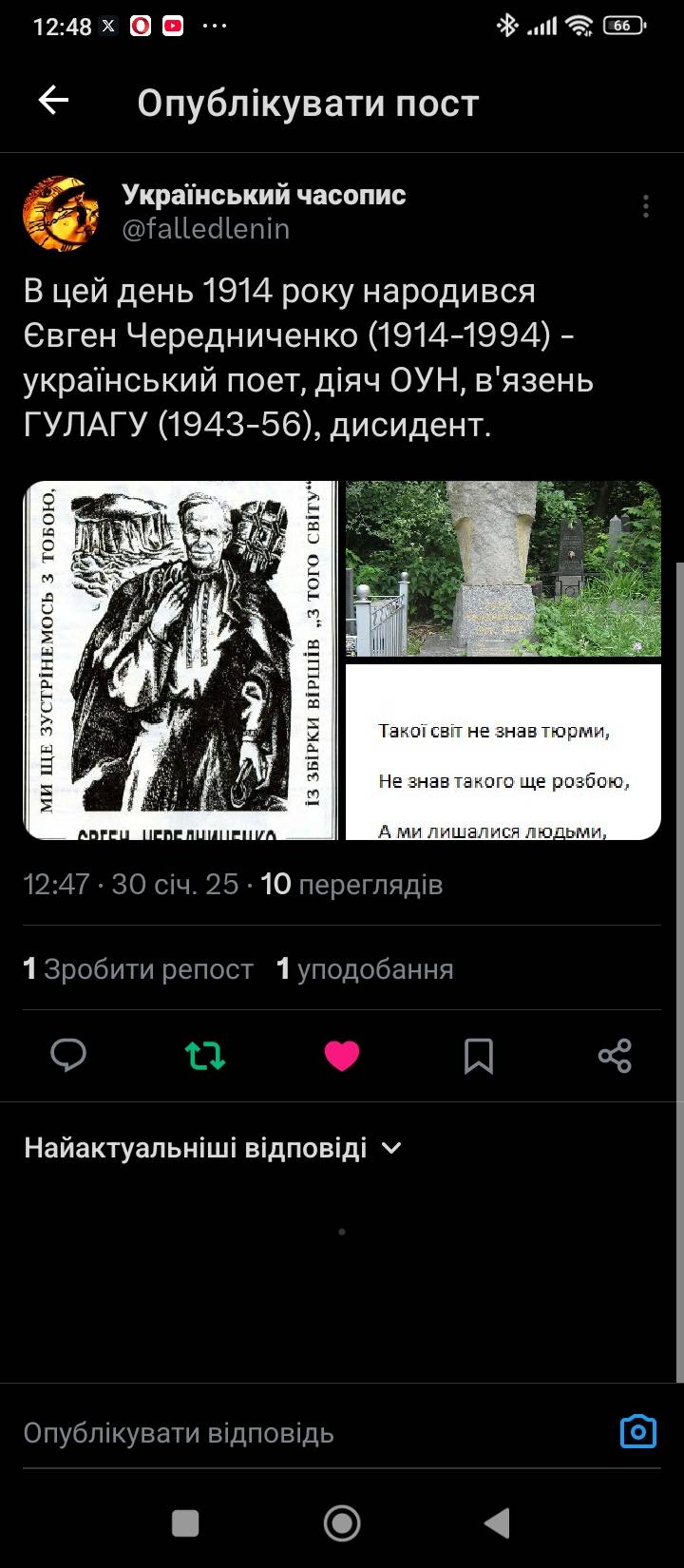This screenshot has height=1568, width=684.
Task: Tap the system home button
Action: pyautogui.click(x=342, y=1523)
